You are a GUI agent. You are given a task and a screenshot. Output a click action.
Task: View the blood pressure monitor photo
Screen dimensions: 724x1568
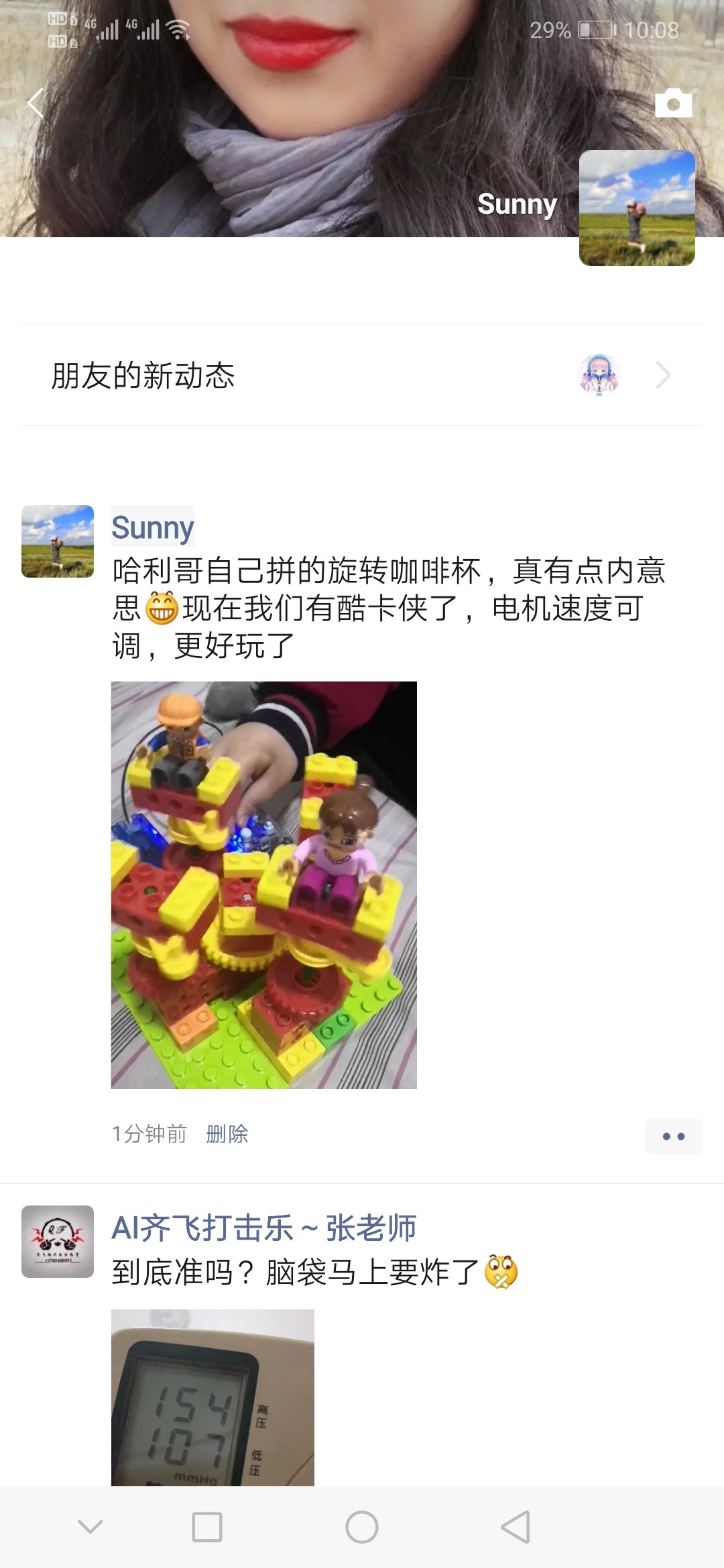pos(213,1397)
